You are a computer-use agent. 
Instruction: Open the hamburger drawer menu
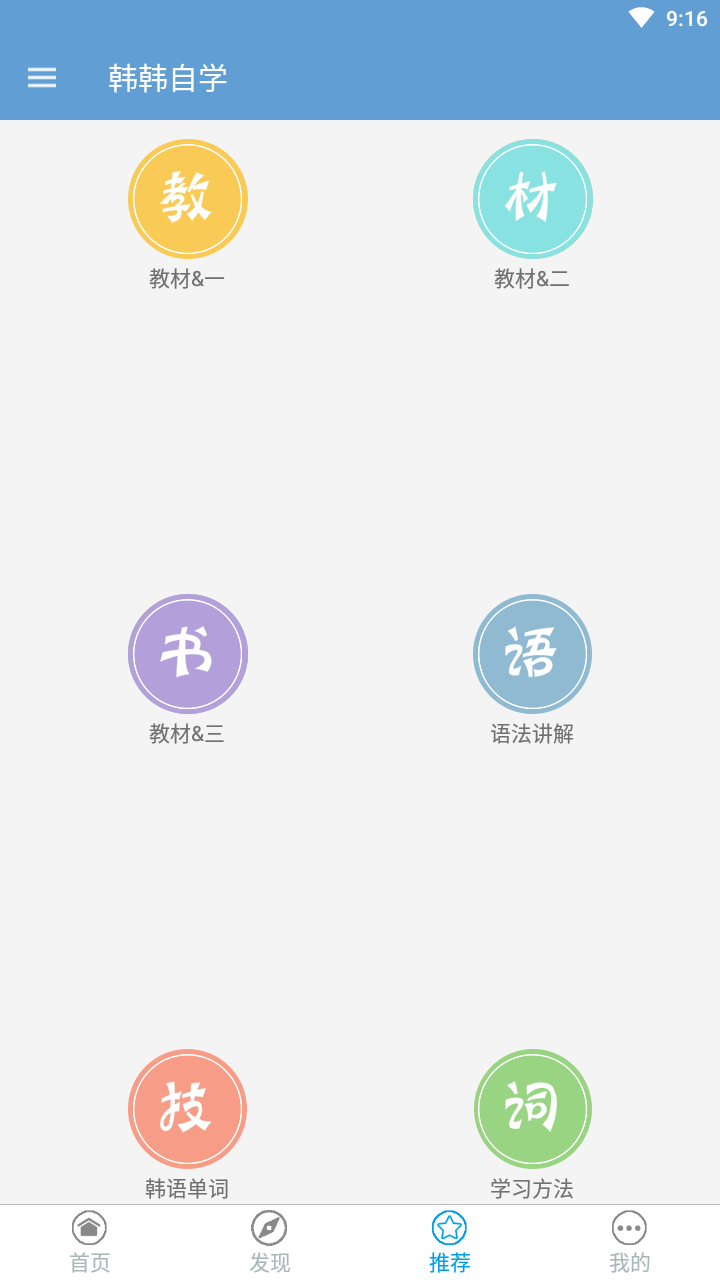[42, 78]
